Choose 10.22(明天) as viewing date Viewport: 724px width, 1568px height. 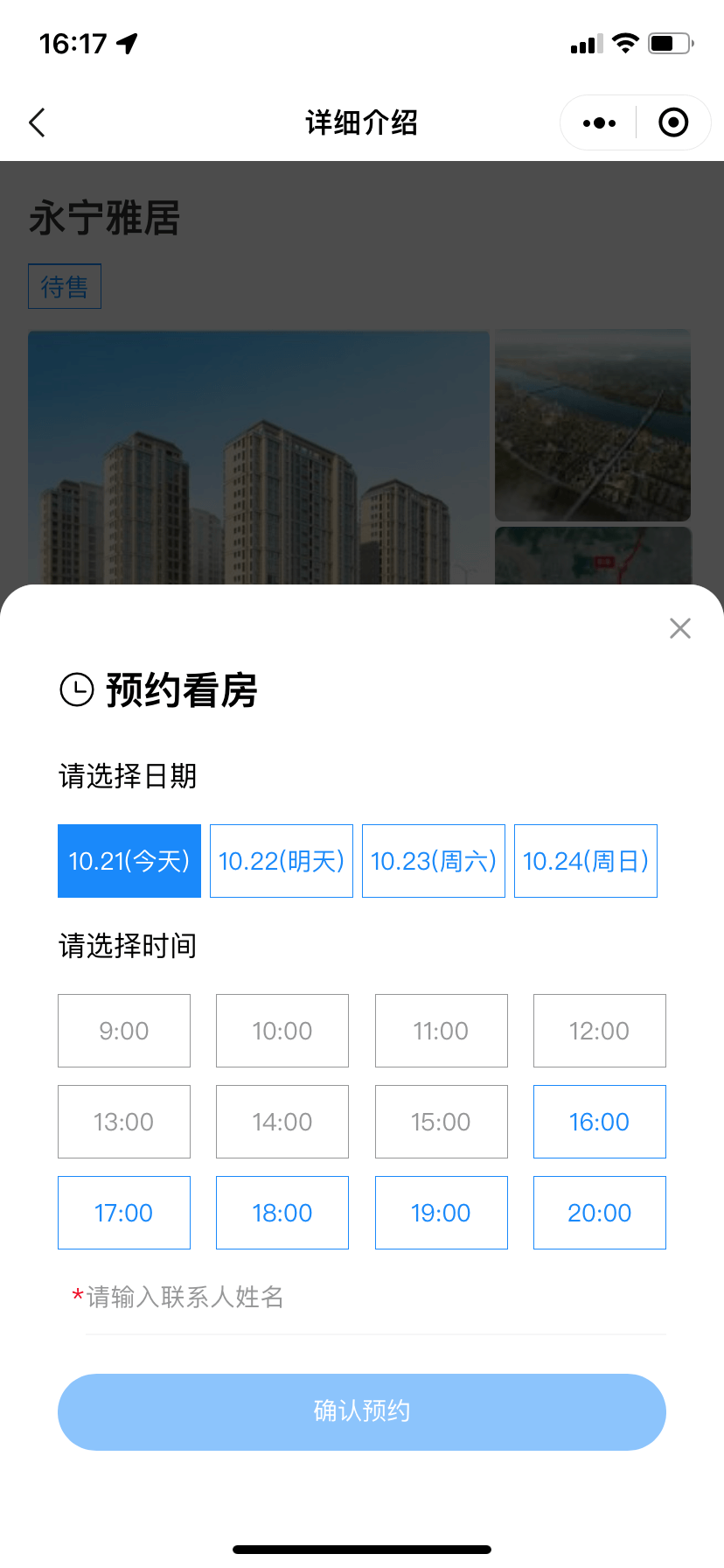(x=282, y=861)
